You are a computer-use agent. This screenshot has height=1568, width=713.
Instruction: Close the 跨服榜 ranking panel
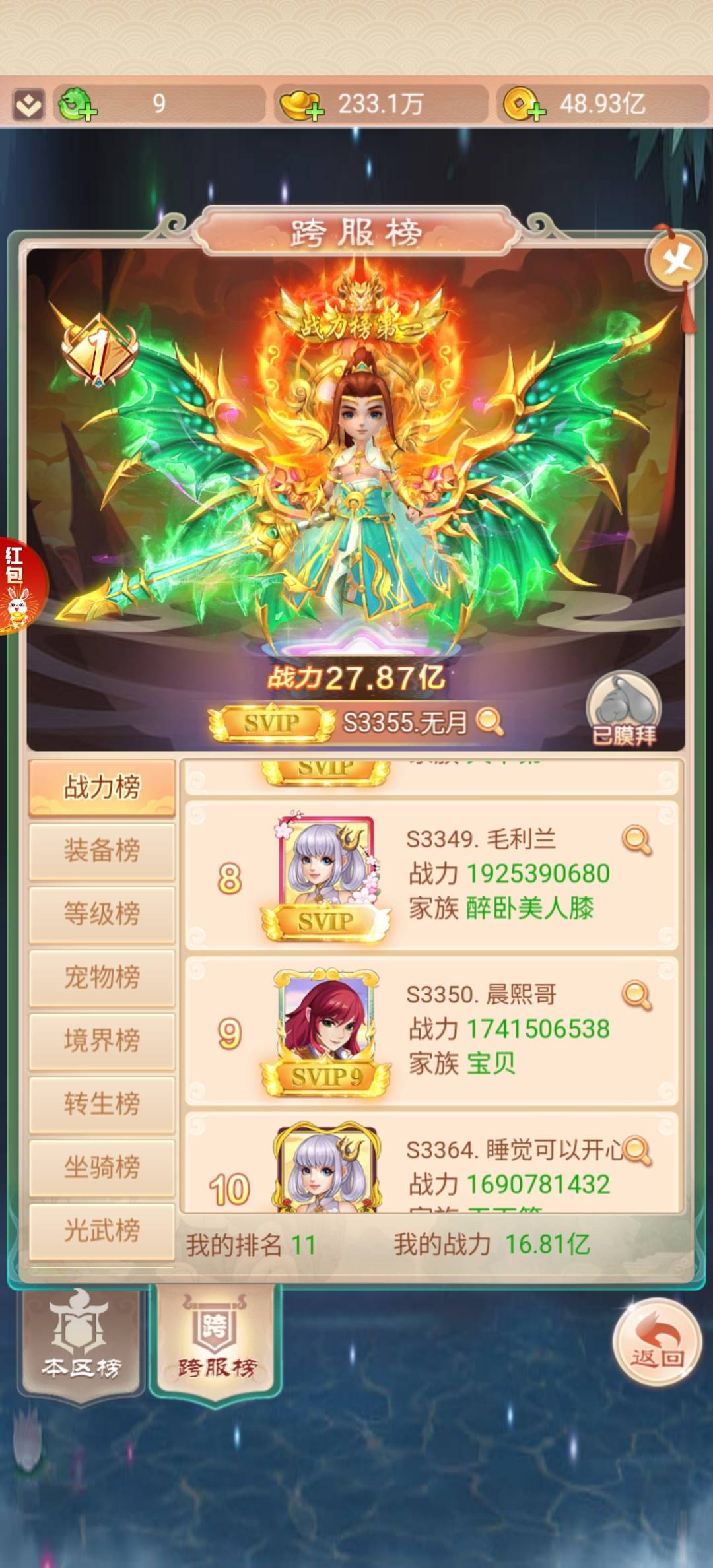pos(676,260)
